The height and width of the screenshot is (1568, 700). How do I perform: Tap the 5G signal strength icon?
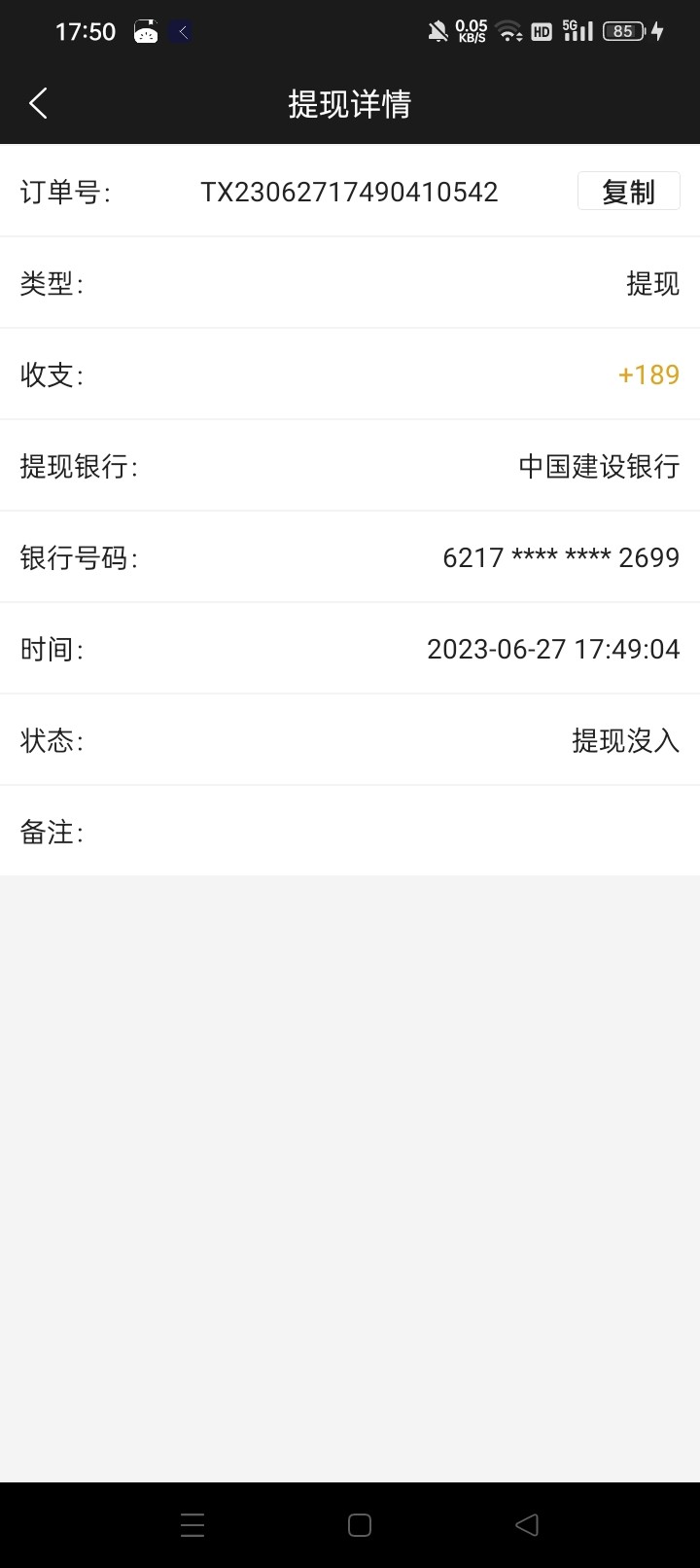click(x=578, y=31)
